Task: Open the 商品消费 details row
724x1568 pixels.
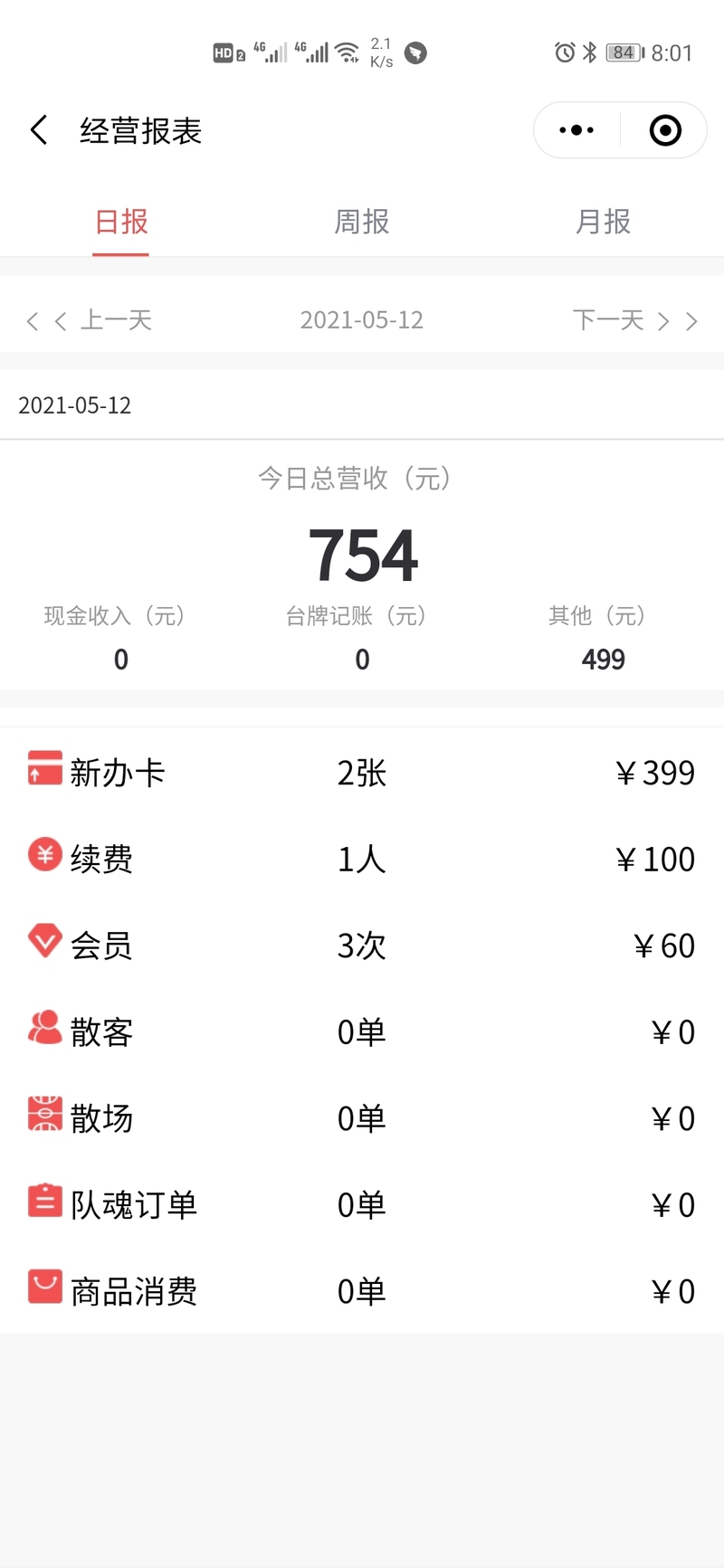Action: click(362, 1291)
